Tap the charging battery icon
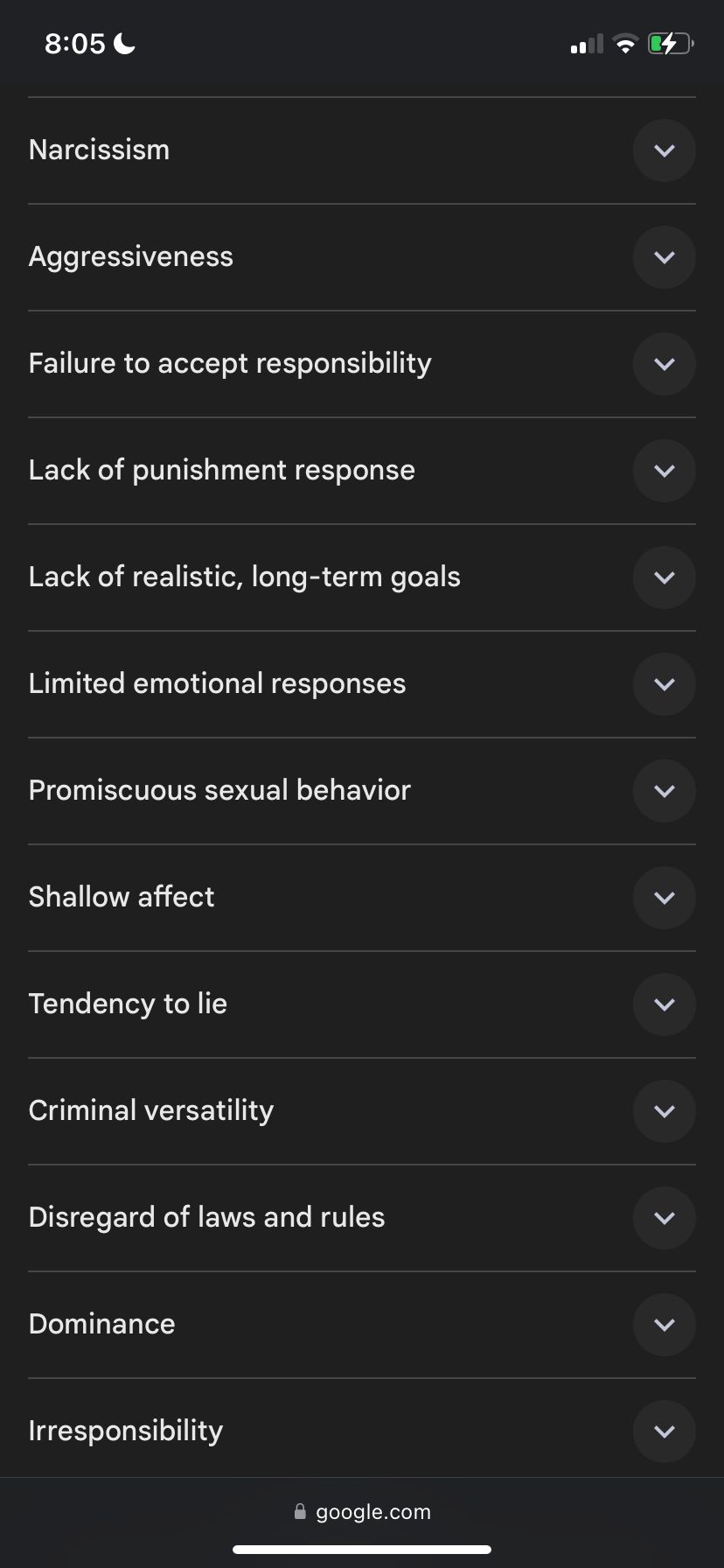This screenshot has width=724, height=1568. tap(669, 42)
